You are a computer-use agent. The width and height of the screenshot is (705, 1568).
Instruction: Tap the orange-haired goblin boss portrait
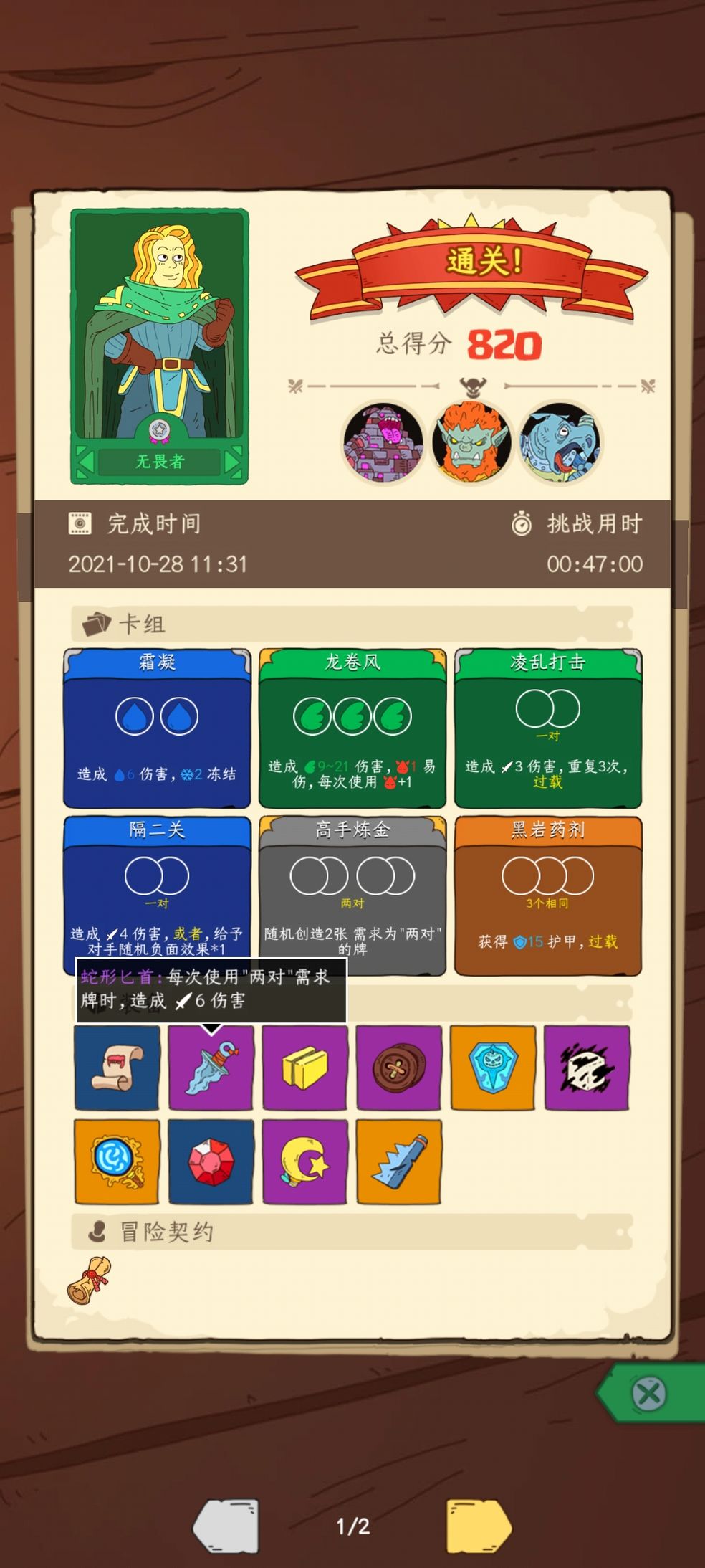(471, 442)
